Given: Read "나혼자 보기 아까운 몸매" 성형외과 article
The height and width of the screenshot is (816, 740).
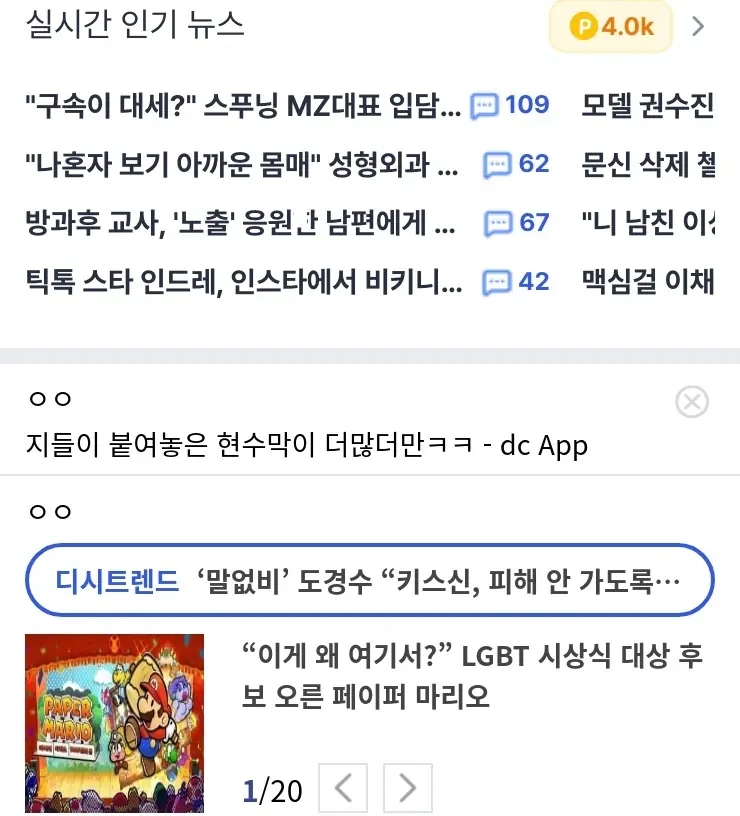Looking at the screenshot, I should (x=243, y=164).
